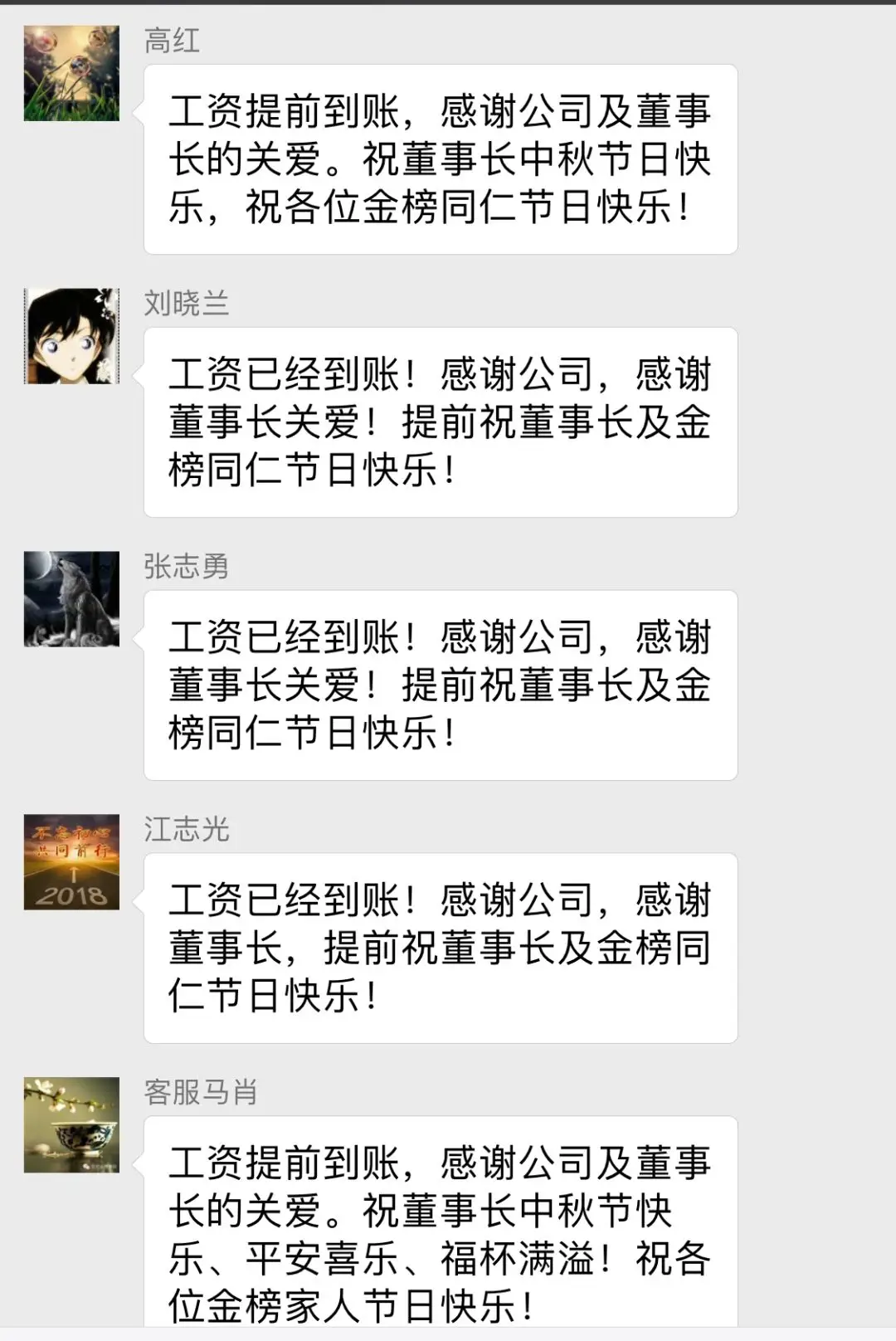
Task: Open 江志光's profile from his avatar
Action: [71, 861]
